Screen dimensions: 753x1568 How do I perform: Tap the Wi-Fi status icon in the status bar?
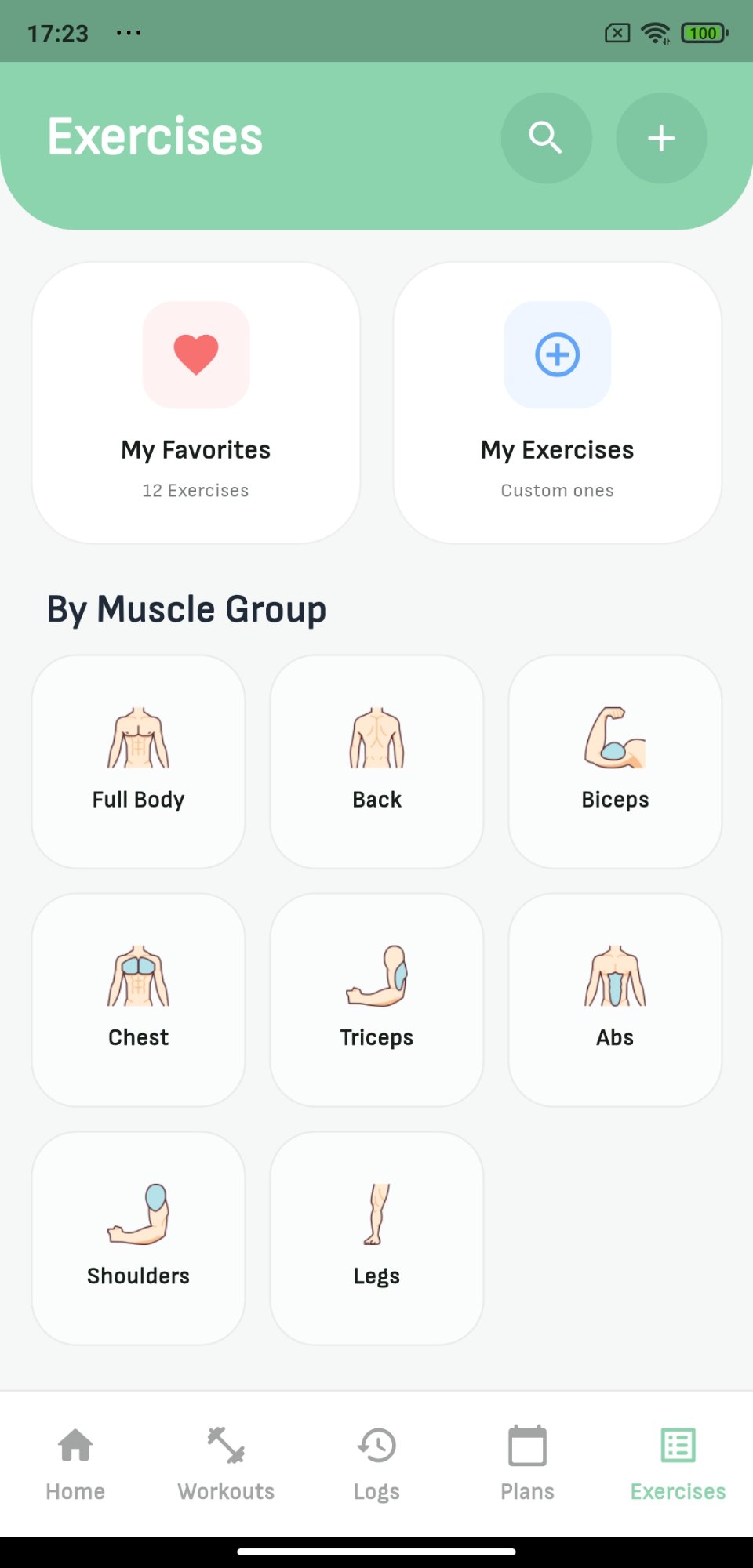657,32
